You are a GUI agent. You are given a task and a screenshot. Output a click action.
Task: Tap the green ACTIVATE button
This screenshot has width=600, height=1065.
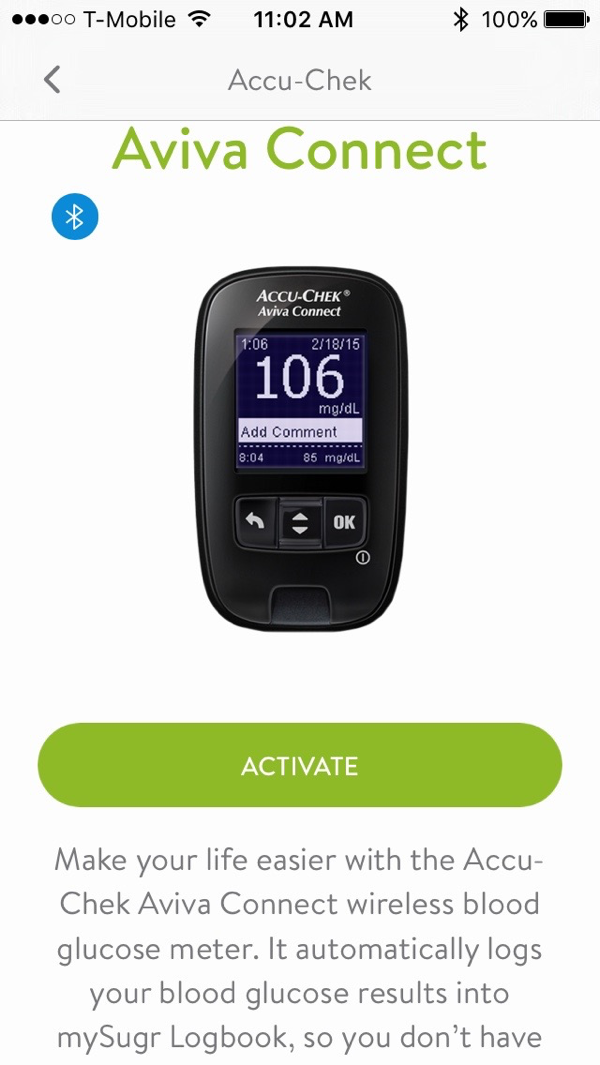(300, 765)
